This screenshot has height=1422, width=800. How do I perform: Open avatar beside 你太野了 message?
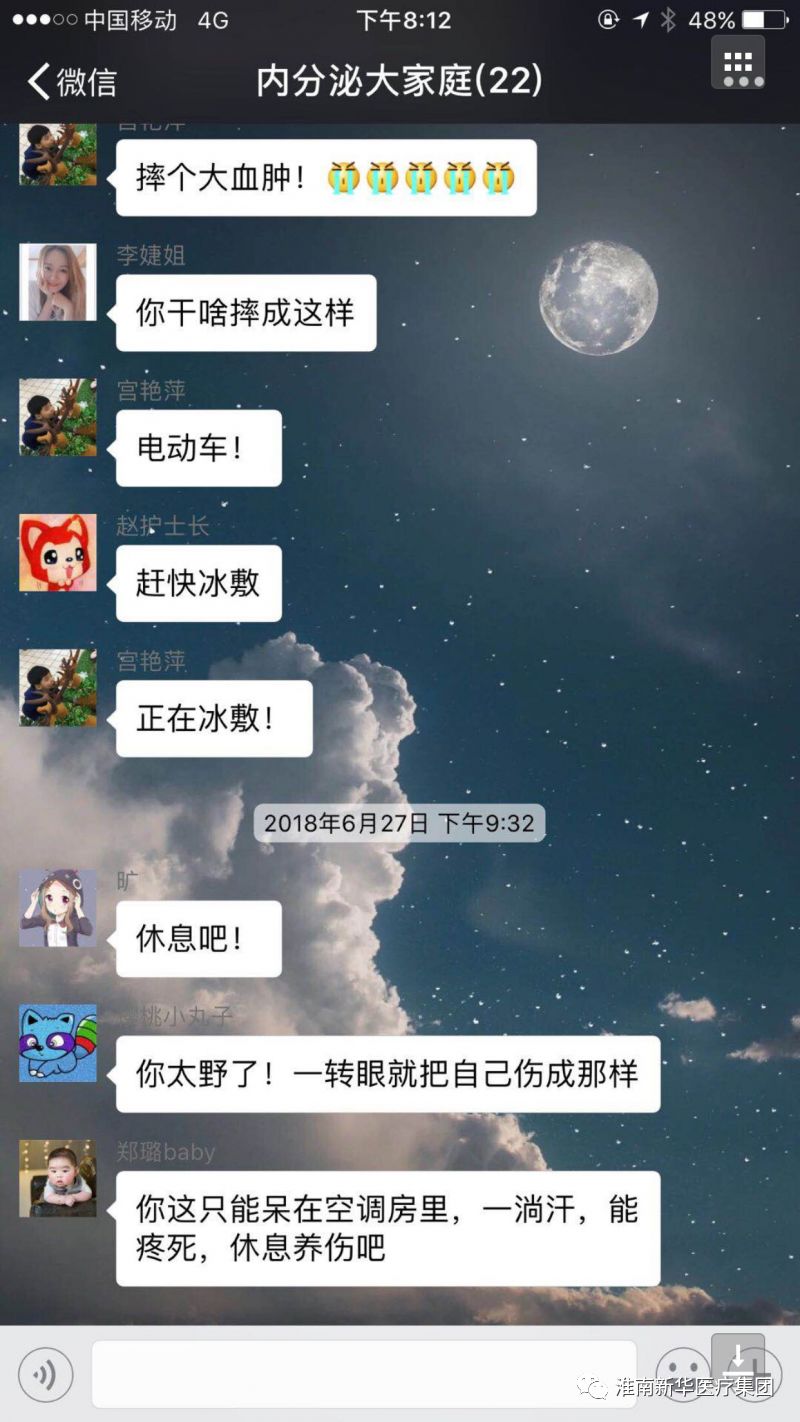coord(58,1043)
